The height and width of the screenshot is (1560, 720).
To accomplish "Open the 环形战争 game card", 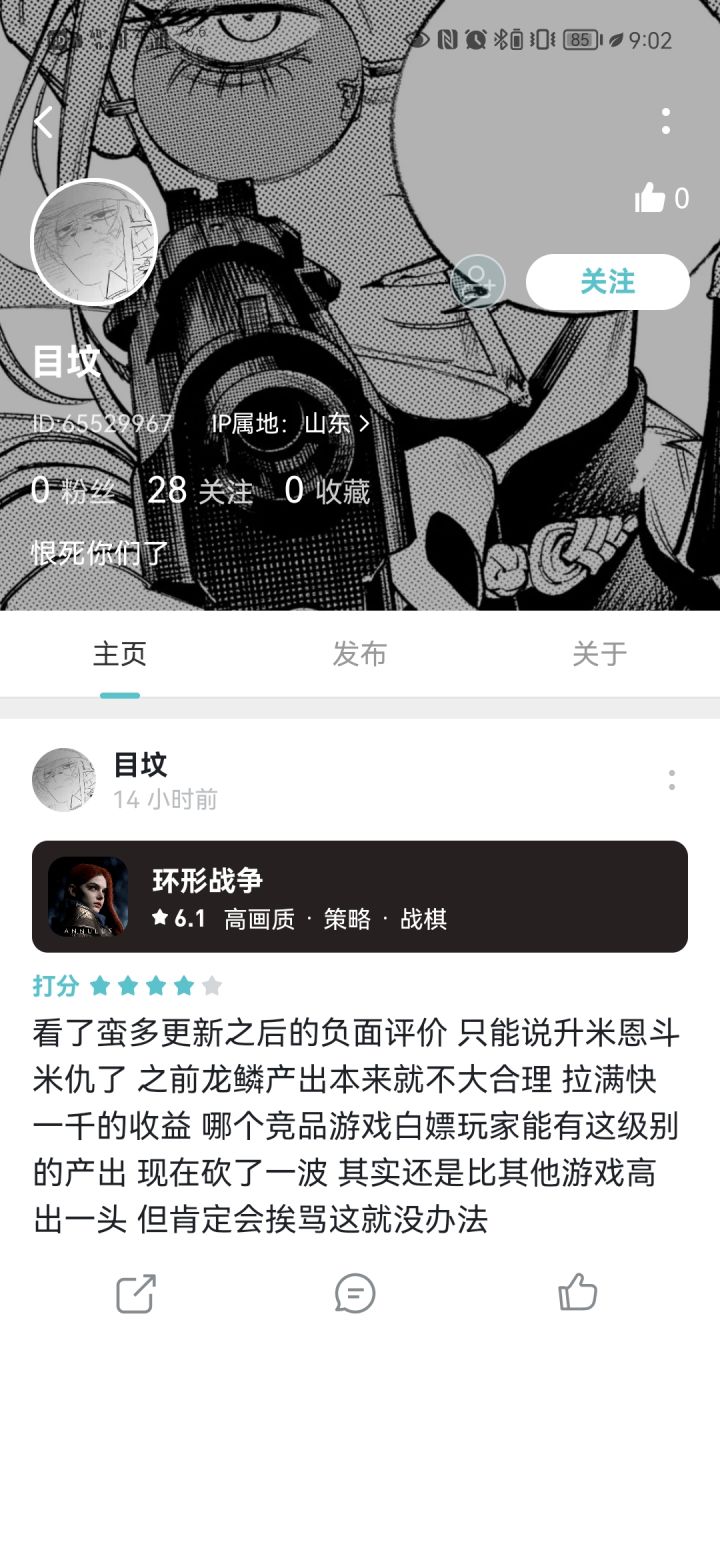I will tap(360, 897).
